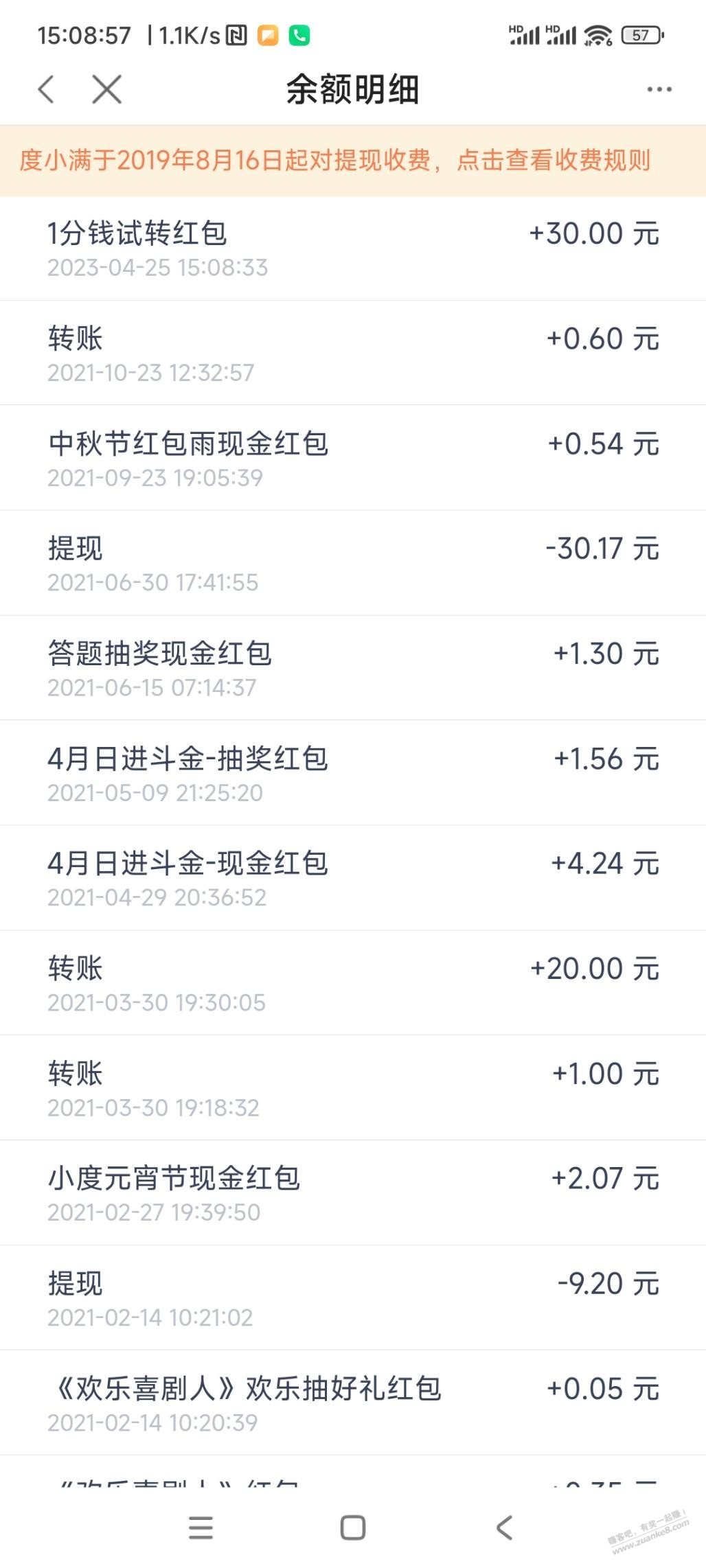Open the 提现 -30.17 元 record
The image size is (706, 1568).
(353, 564)
